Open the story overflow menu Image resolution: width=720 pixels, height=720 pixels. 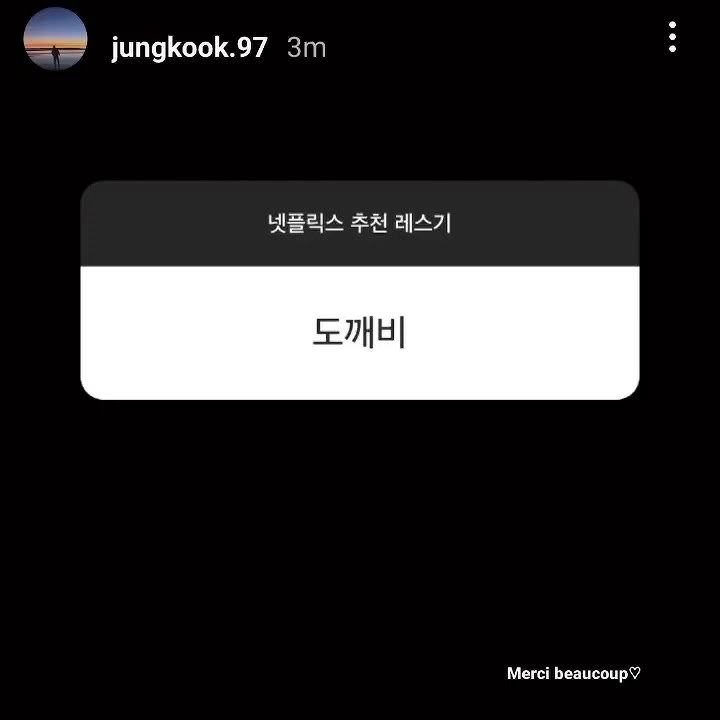tap(673, 38)
